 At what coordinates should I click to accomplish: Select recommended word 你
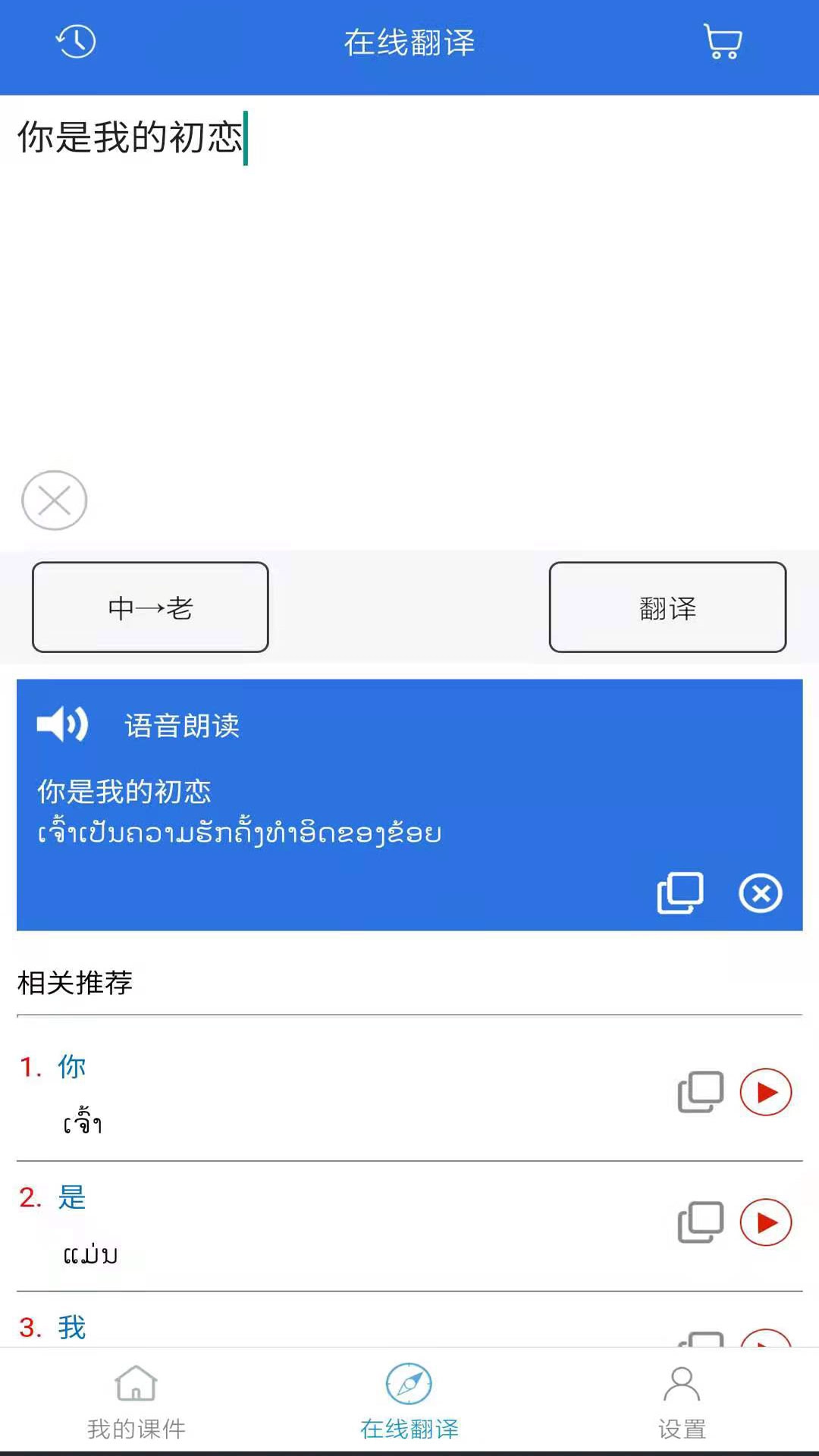pos(71,1066)
